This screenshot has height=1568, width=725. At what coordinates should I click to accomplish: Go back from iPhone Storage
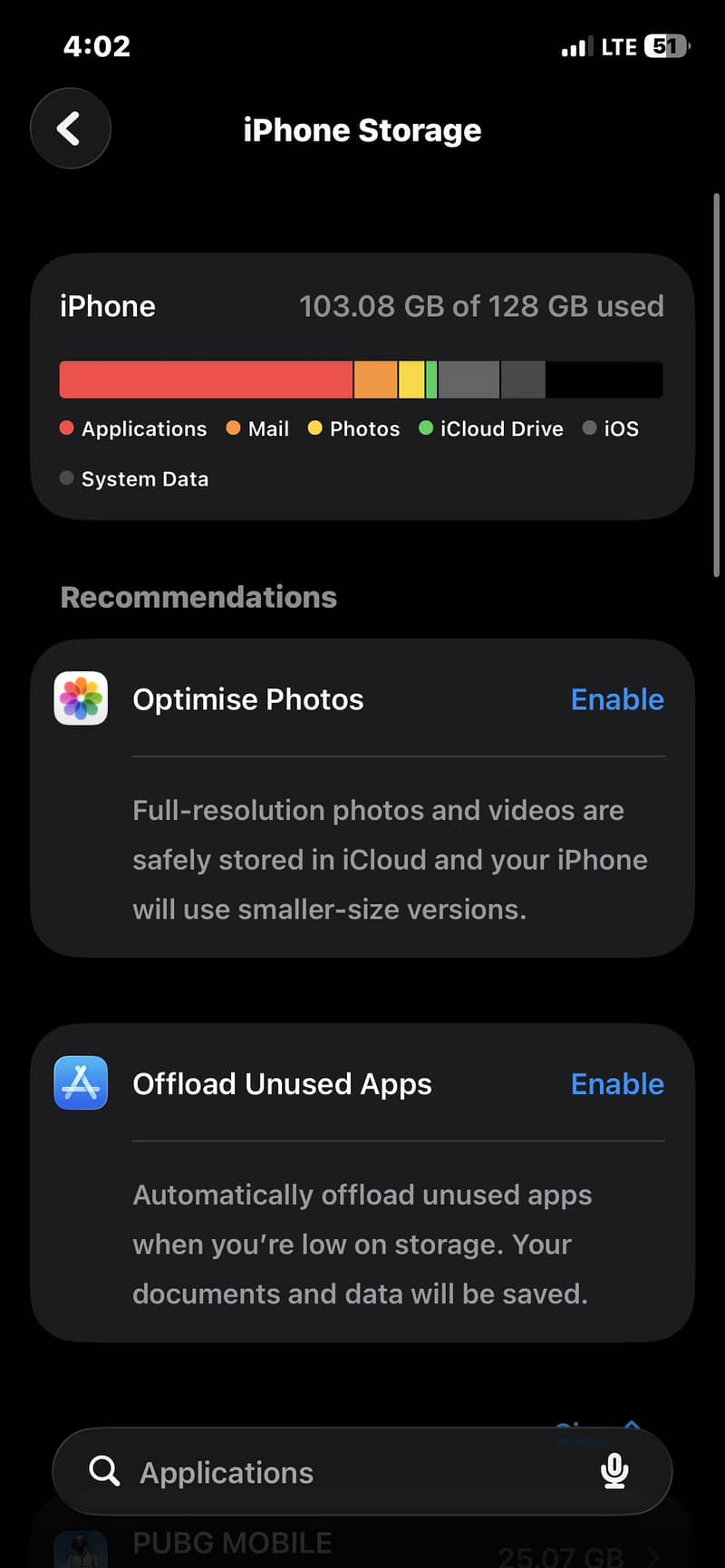point(71,129)
